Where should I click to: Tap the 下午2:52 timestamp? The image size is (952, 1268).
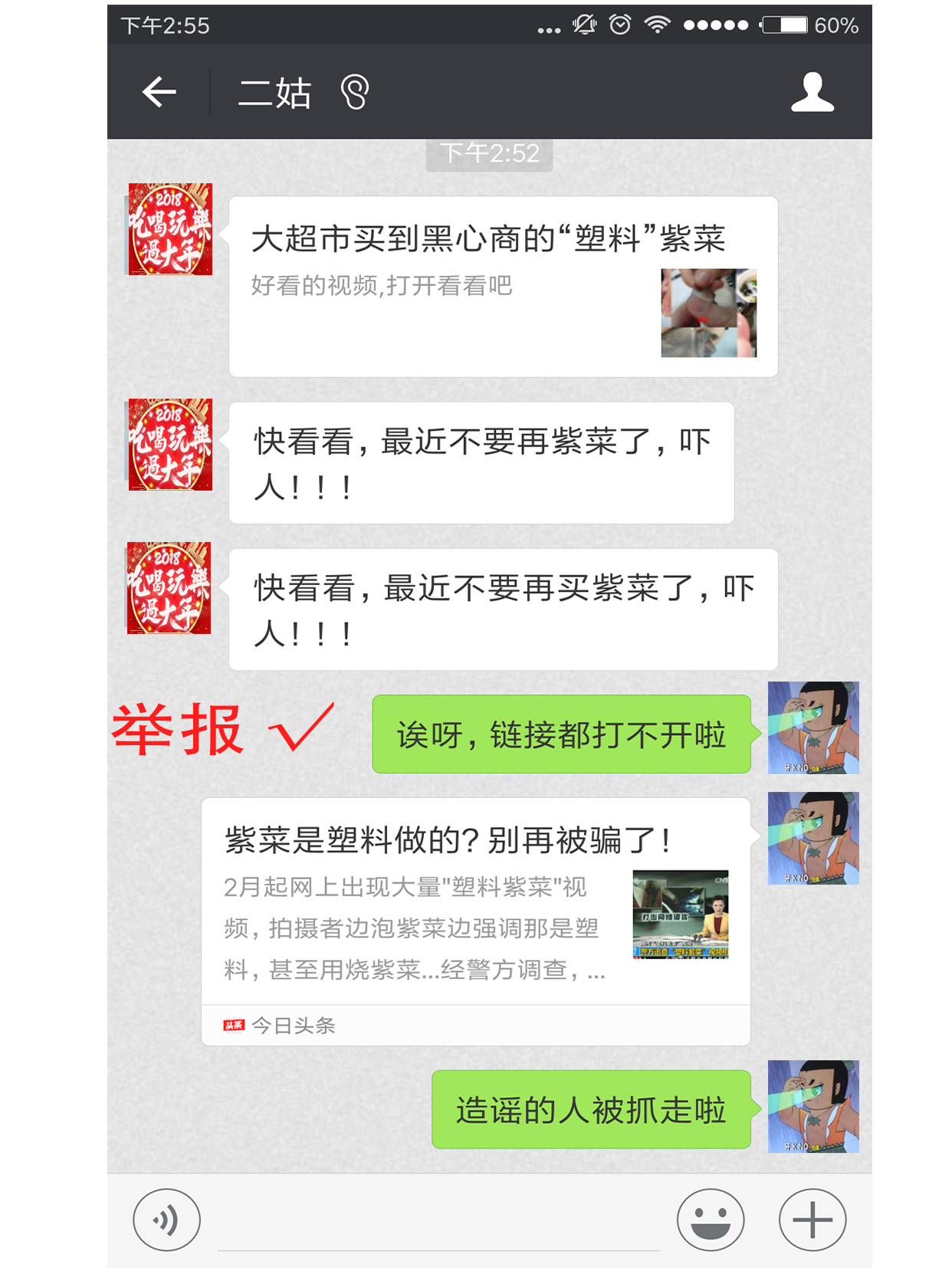click(488, 153)
